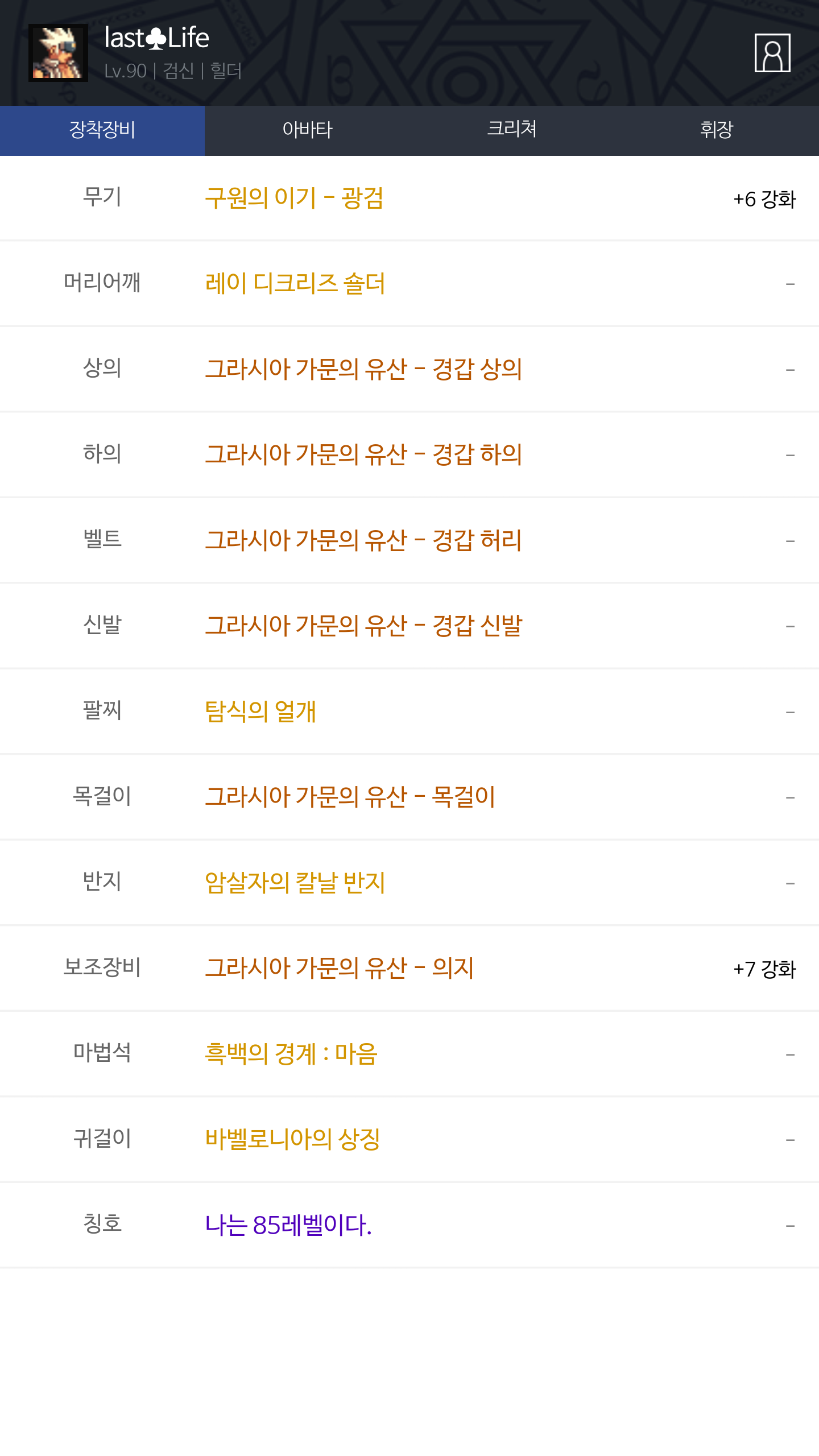The width and height of the screenshot is (819, 1456).
Task: Open necklace 그라시아 가문의 유산 - 목걸이
Action: (x=350, y=797)
